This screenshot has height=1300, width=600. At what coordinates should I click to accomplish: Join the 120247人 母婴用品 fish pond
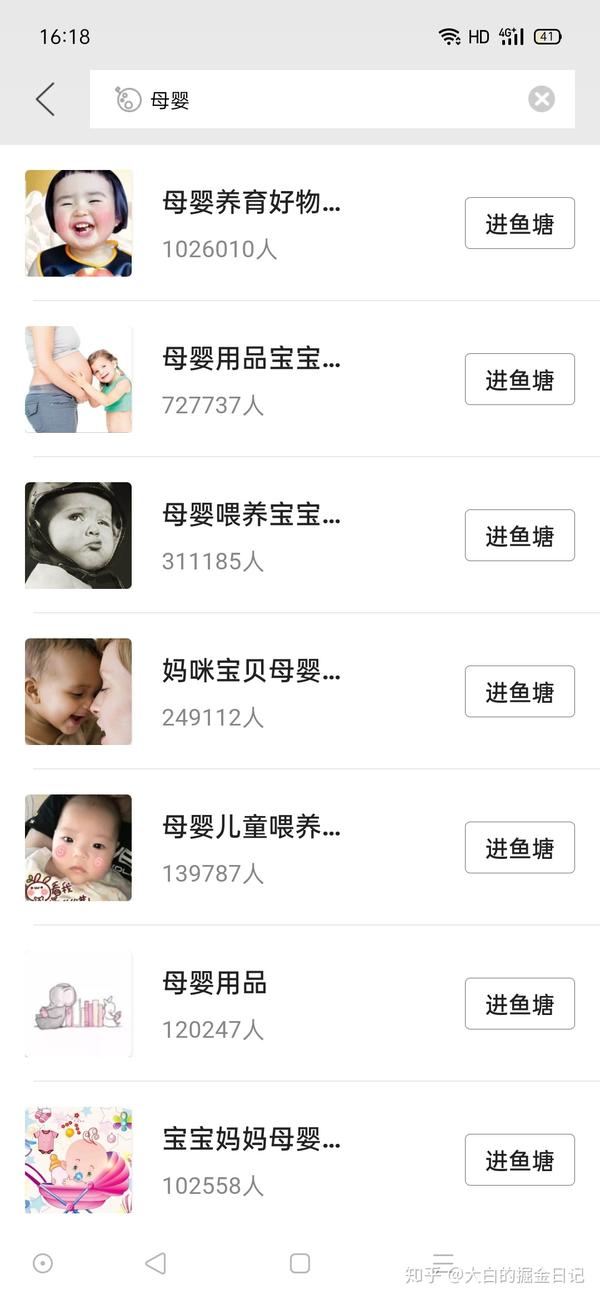[519, 1003]
